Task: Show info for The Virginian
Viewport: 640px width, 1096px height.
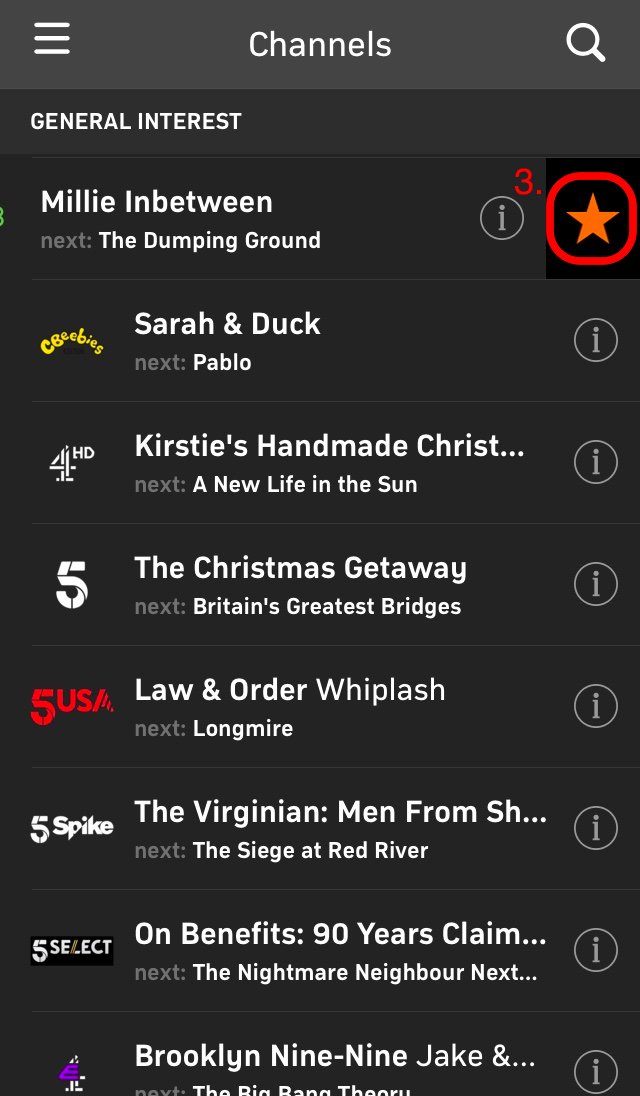Action: (596, 828)
